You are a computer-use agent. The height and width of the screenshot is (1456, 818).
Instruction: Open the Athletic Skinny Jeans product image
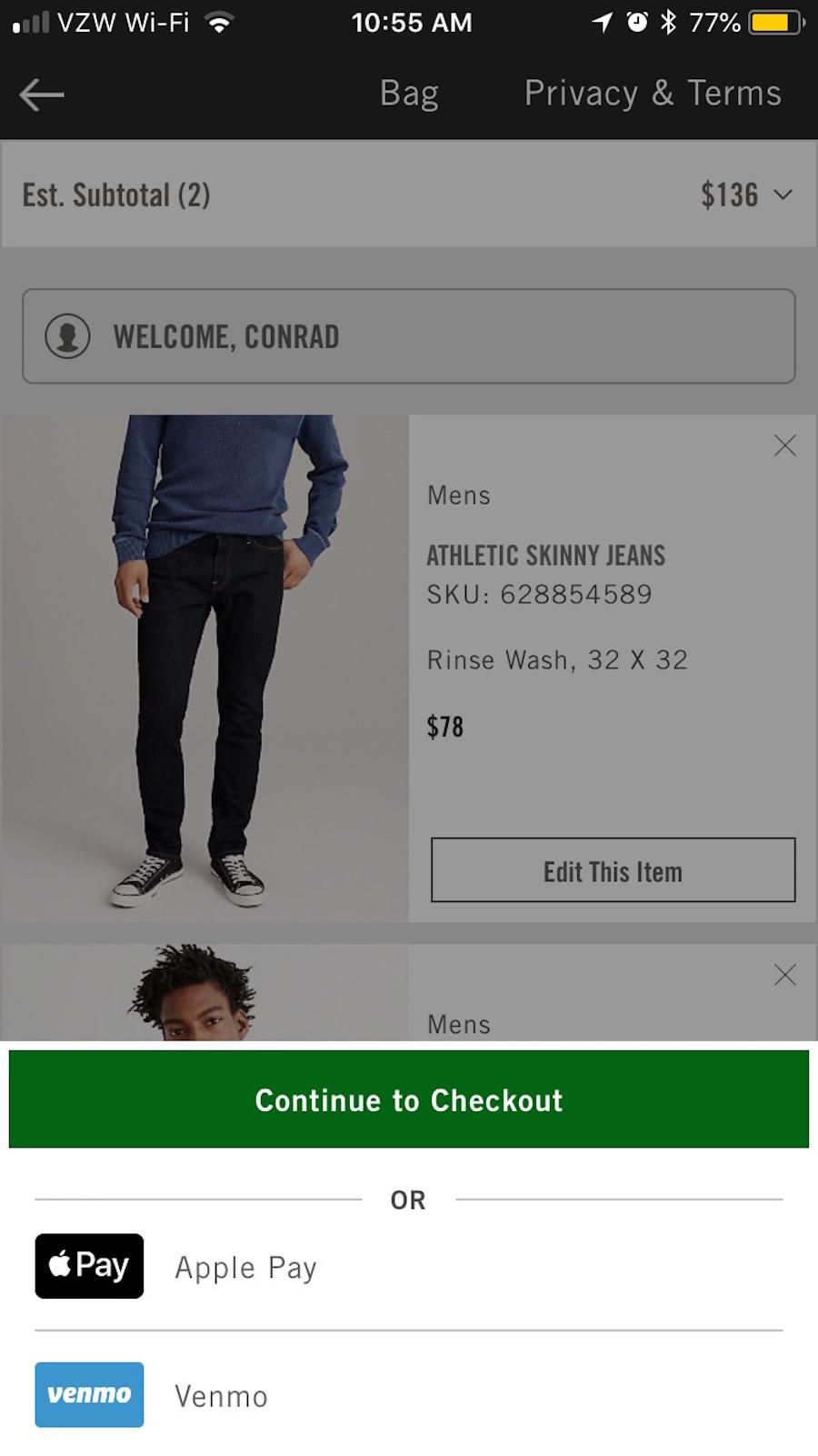pyautogui.click(x=204, y=668)
